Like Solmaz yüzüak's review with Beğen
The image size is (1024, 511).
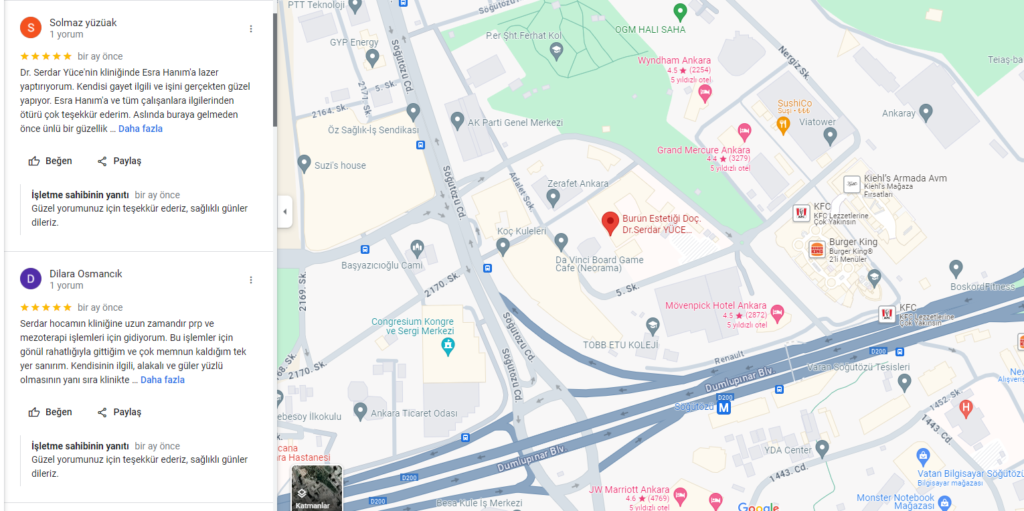click(x=50, y=161)
